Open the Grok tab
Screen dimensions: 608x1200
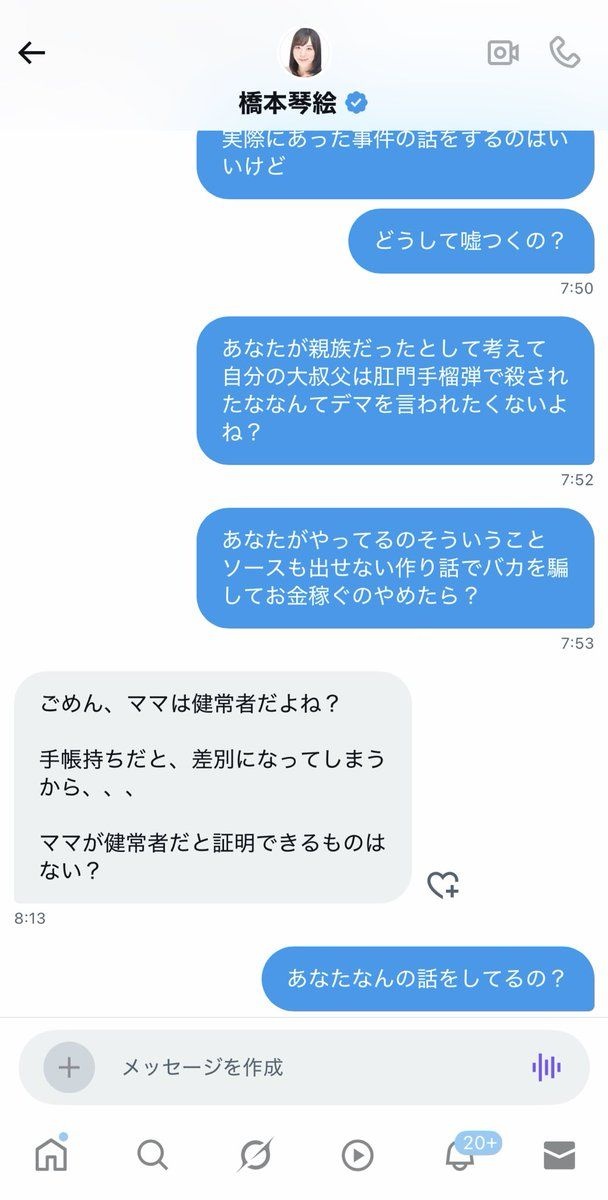click(x=255, y=1155)
